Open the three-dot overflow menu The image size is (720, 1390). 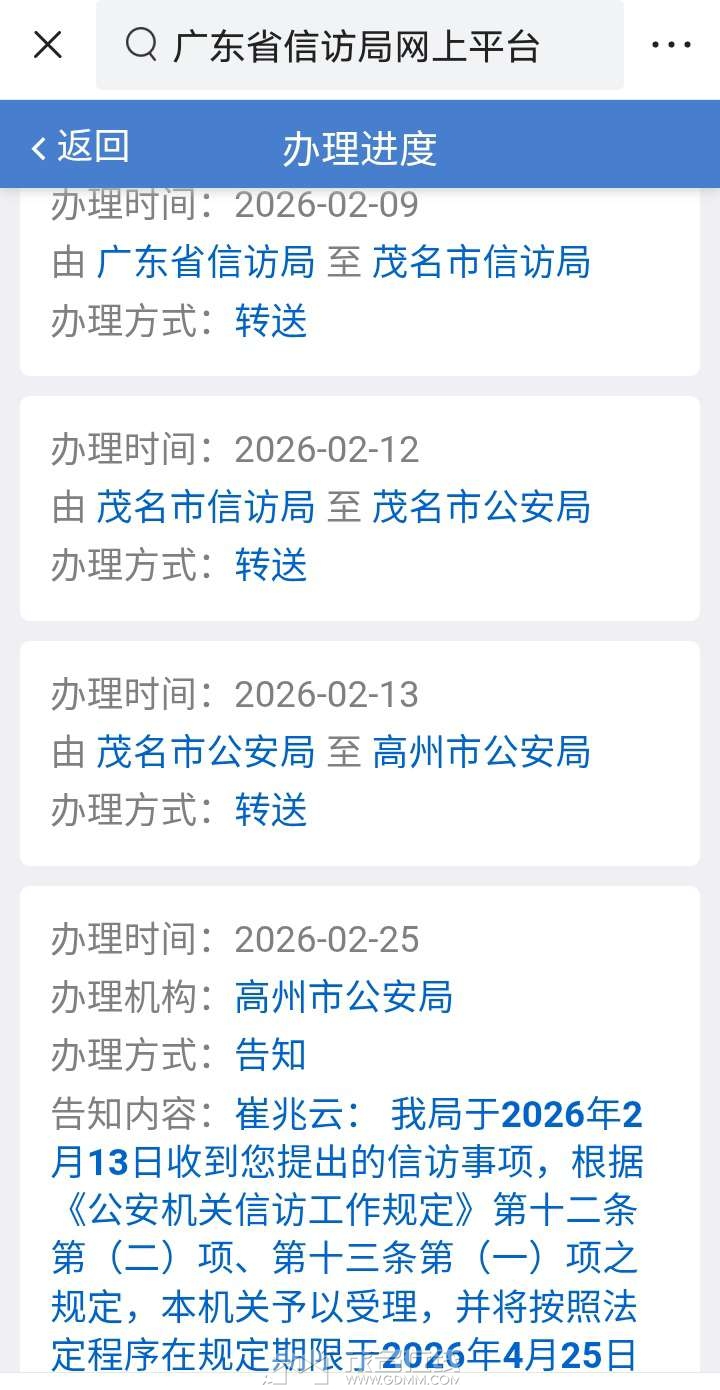coord(671,45)
